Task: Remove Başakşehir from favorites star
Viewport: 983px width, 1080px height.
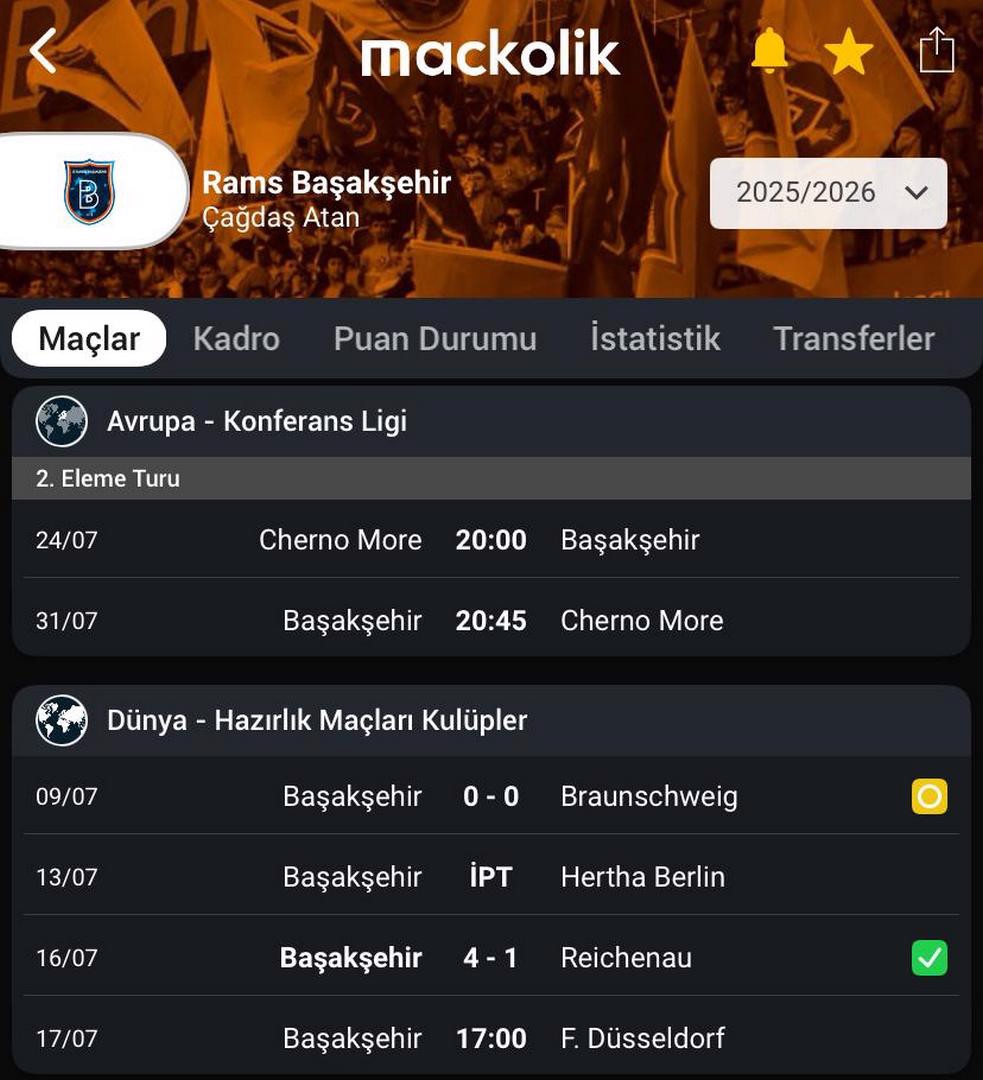Action: [849, 51]
